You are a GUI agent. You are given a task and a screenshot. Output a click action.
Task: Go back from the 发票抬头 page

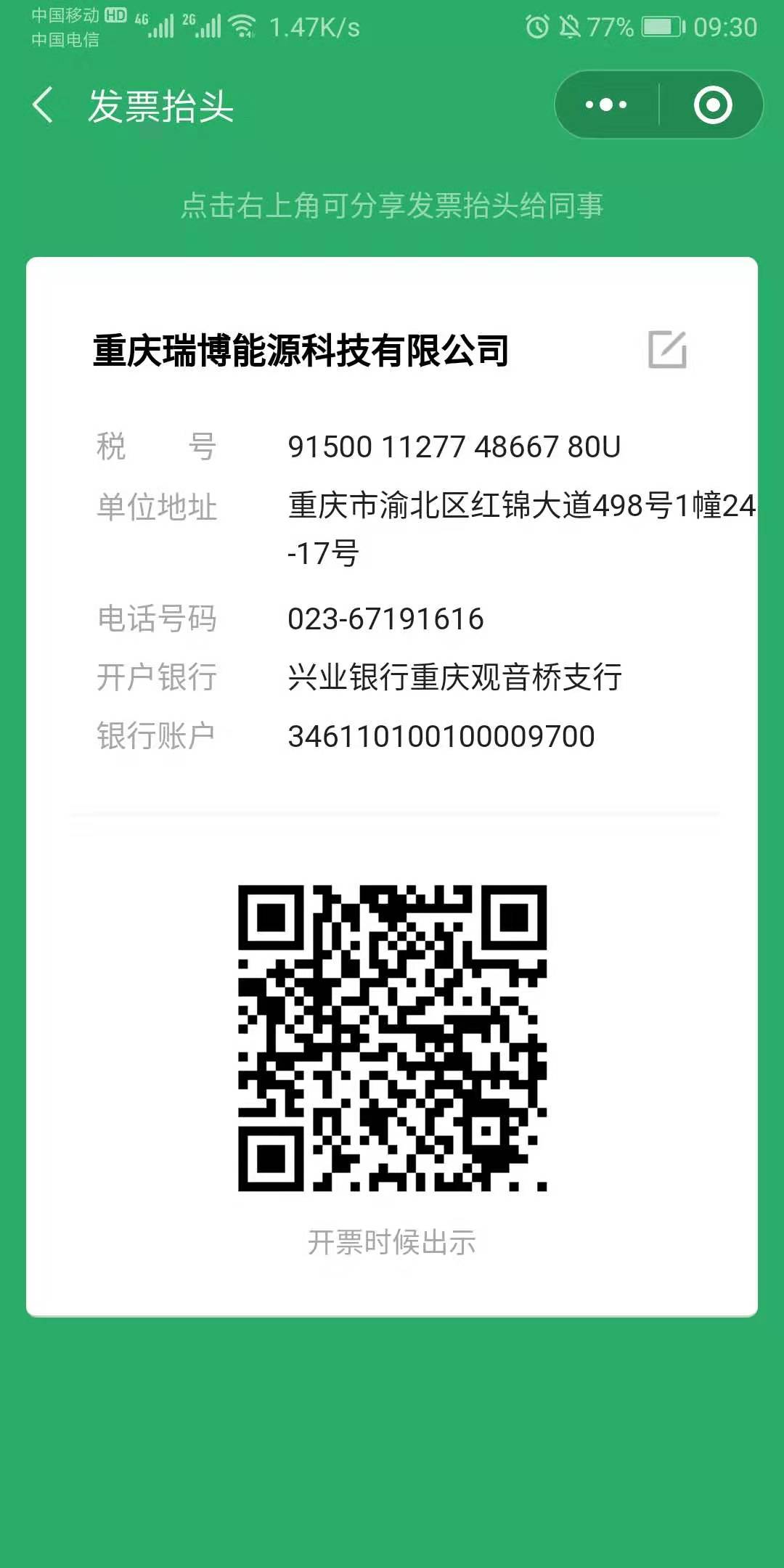click(x=44, y=105)
